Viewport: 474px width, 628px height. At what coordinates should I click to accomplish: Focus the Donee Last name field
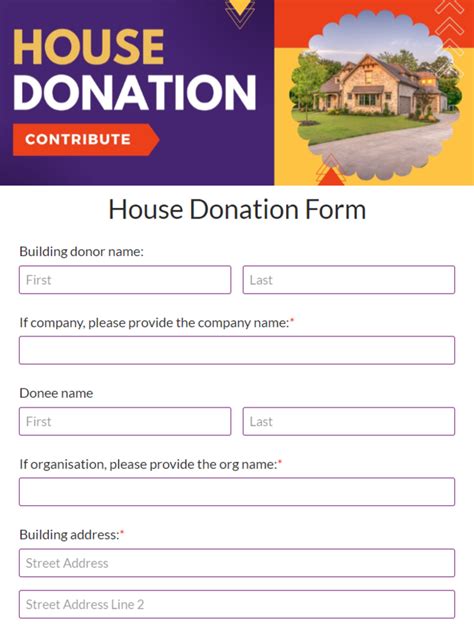coord(349,421)
